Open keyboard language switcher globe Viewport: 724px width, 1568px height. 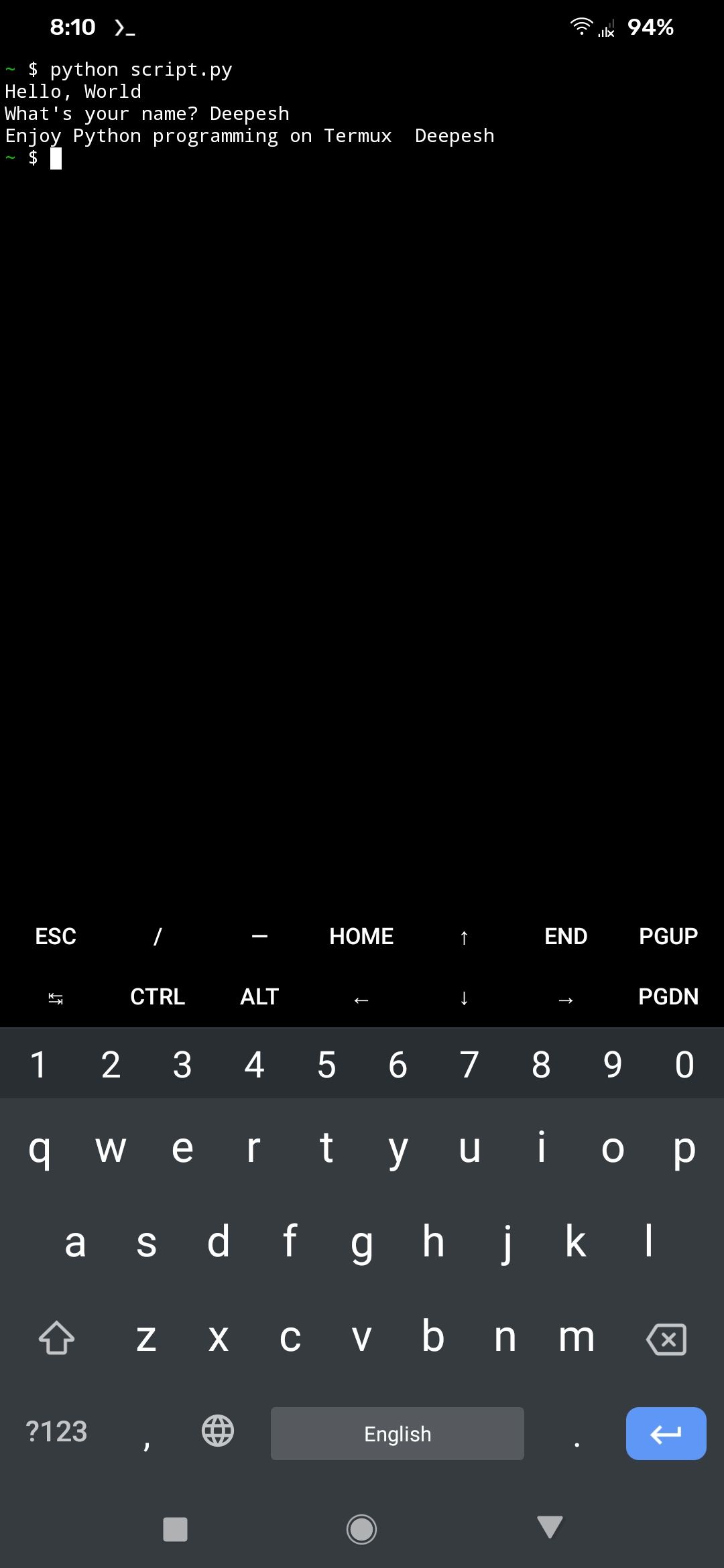(x=218, y=1431)
